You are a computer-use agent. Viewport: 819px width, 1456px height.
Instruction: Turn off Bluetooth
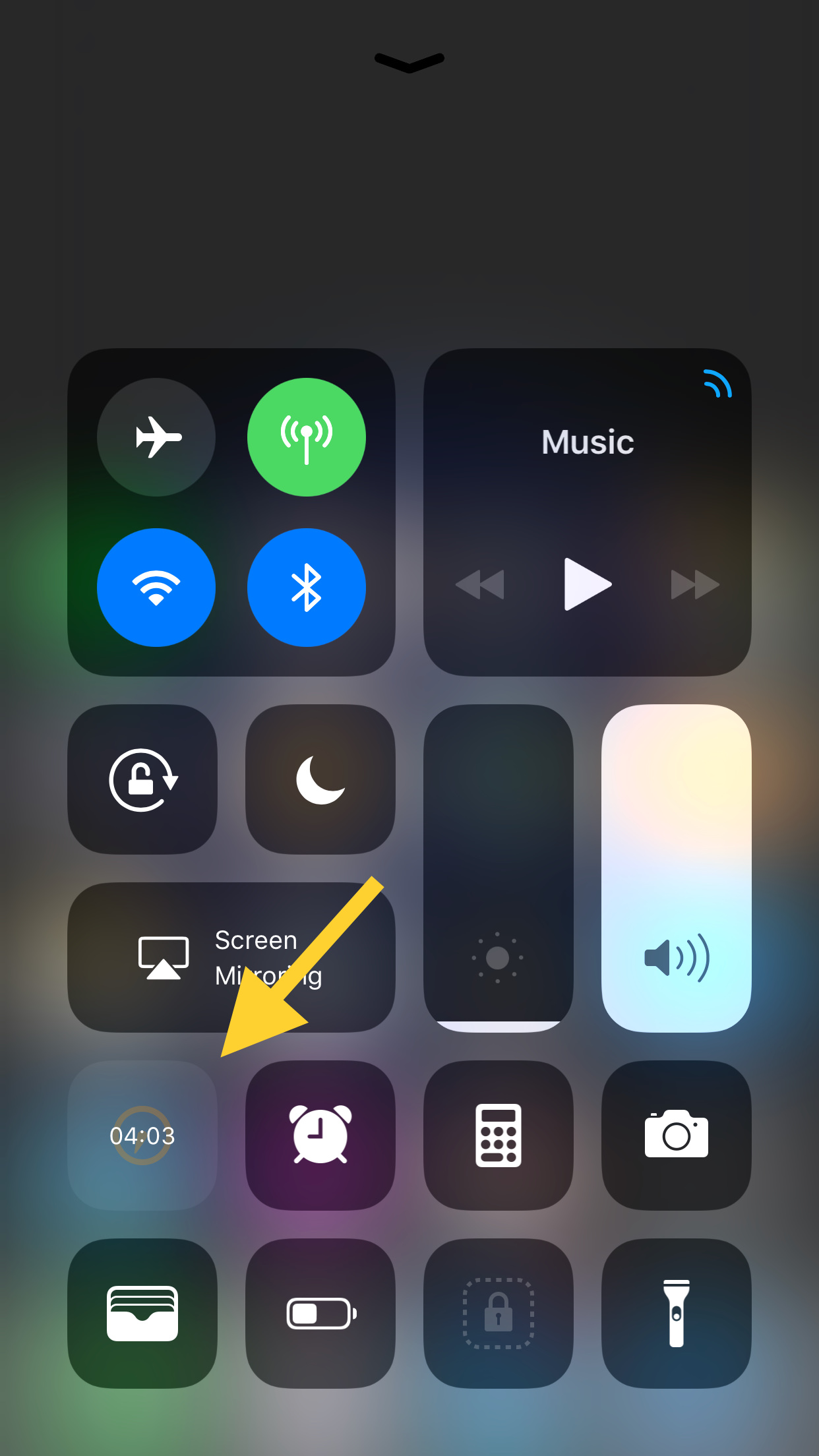(x=307, y=588)
